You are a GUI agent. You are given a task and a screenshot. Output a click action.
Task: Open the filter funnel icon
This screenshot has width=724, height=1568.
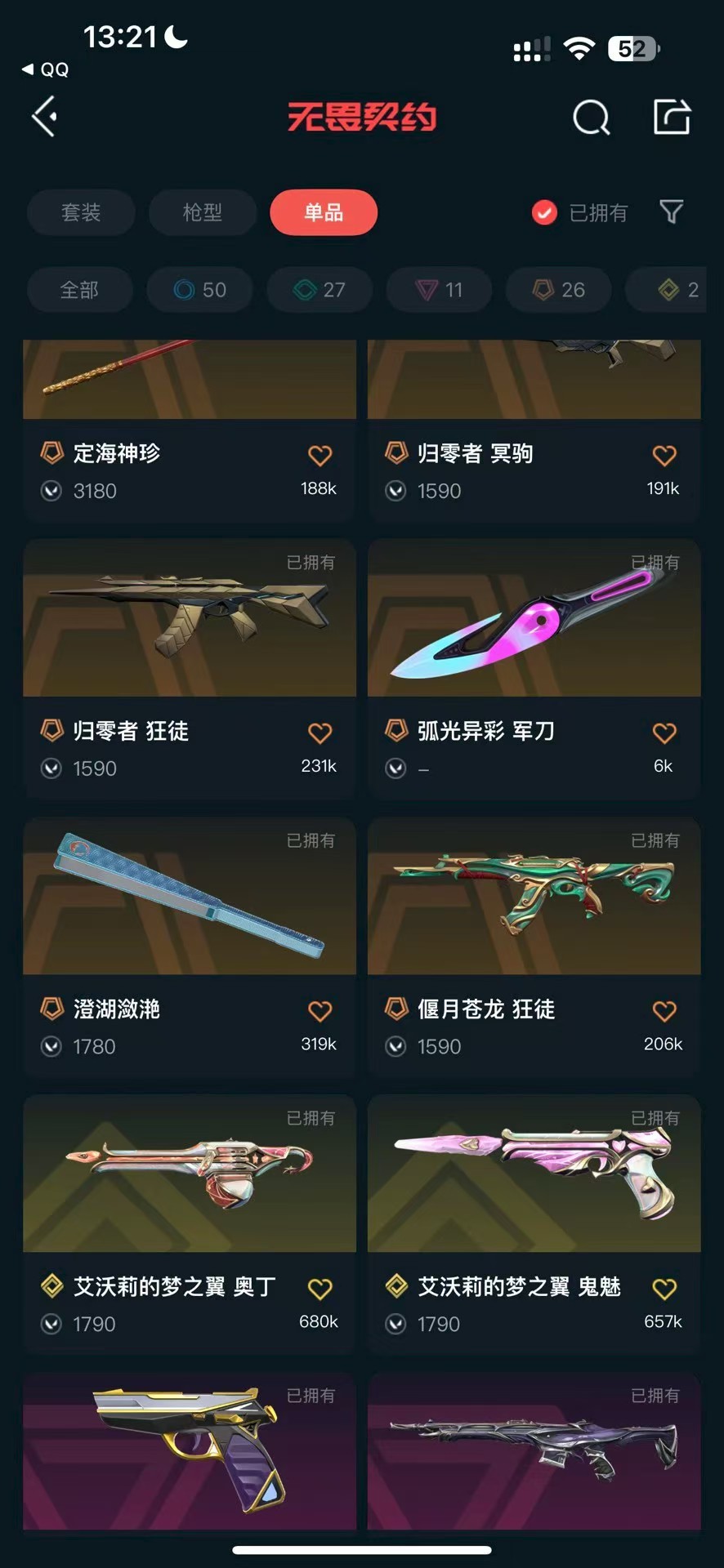(671, 212)
